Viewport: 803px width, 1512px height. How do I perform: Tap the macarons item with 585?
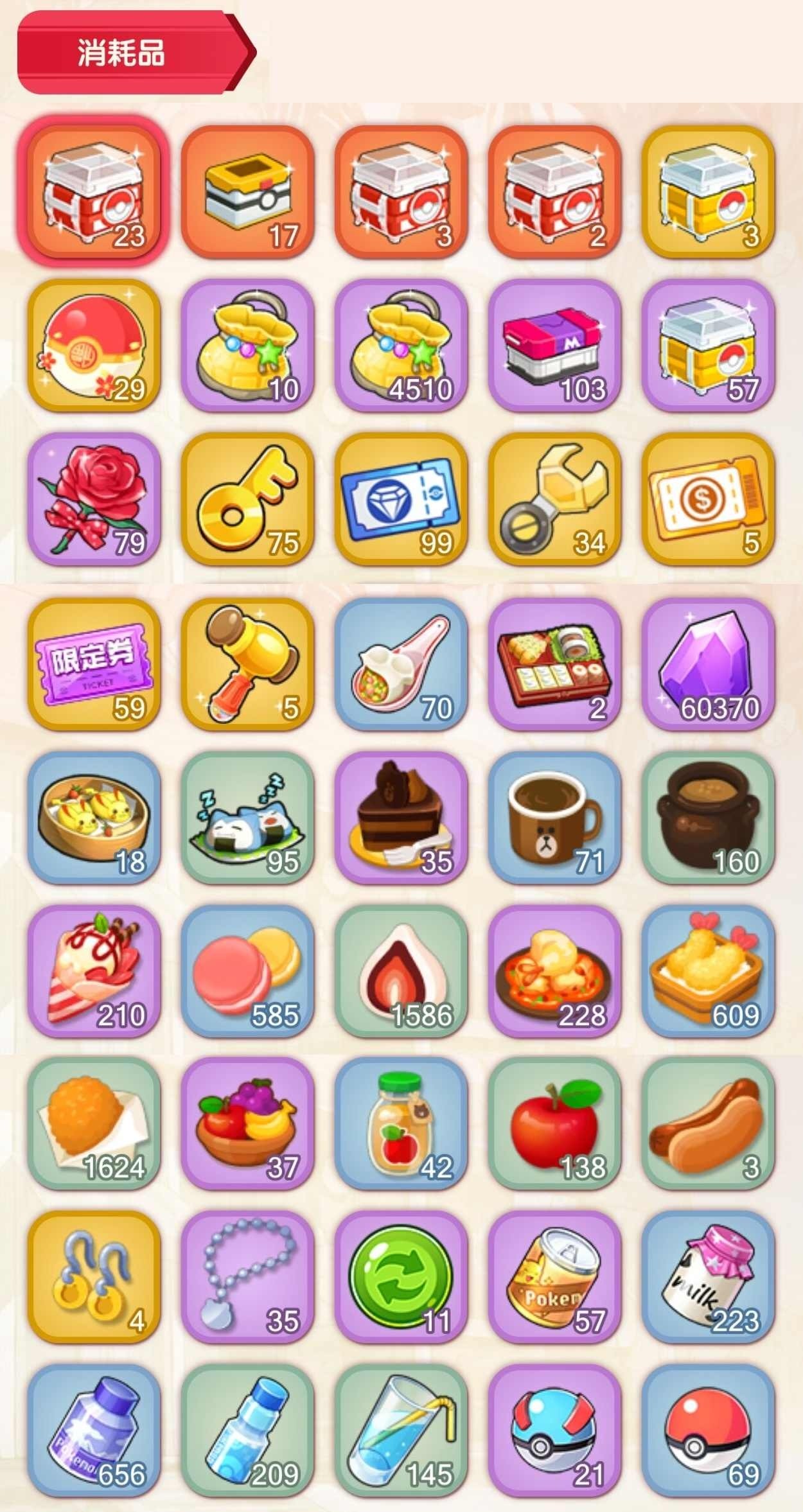coord(247,971)
